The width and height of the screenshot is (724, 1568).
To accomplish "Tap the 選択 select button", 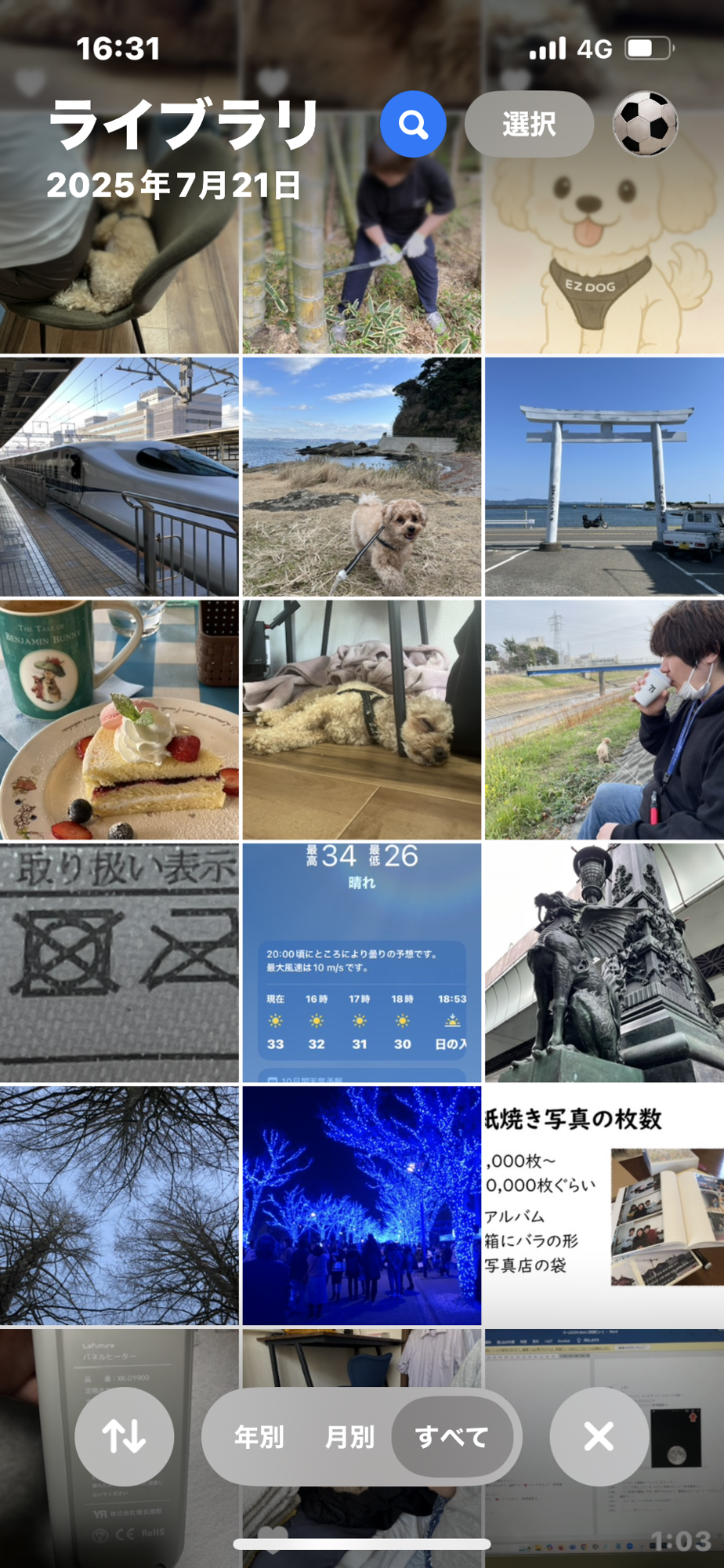I will coord(529,124).
